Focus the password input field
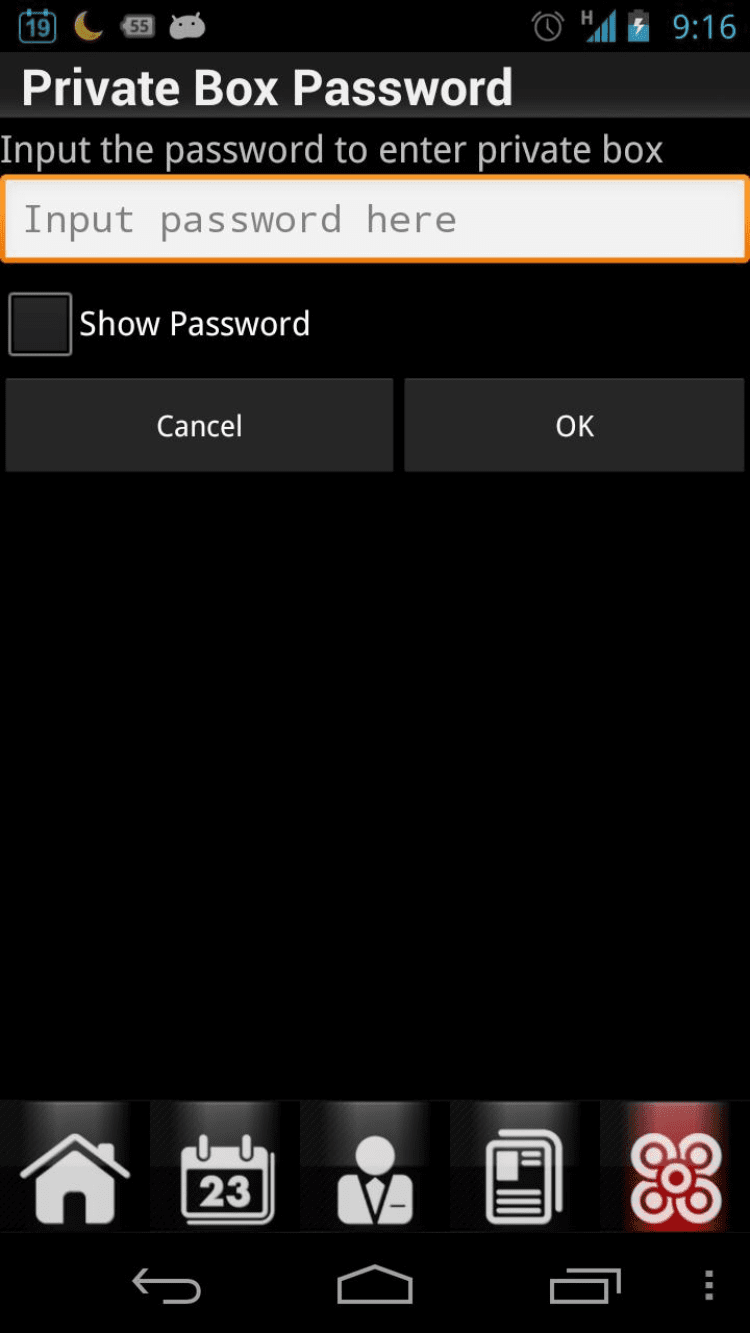This screenshot has height=1333, width=750. [374, 219]
